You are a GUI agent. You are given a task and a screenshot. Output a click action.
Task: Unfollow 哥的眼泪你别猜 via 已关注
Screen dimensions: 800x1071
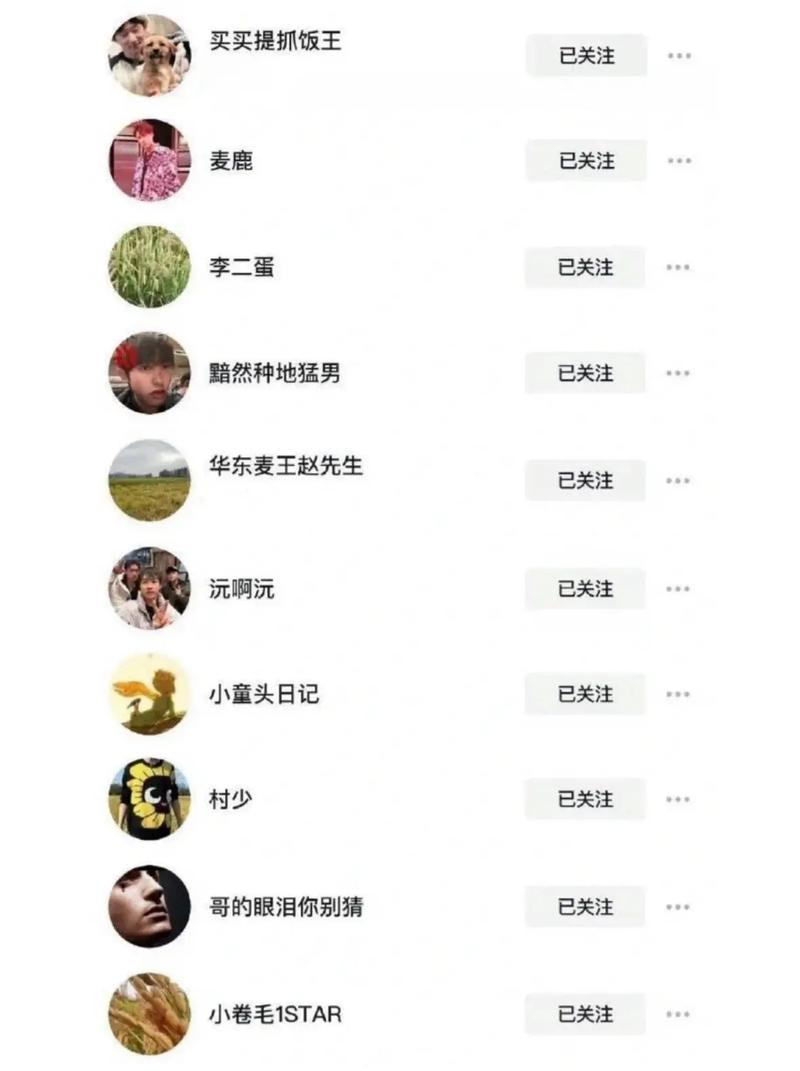(x=586, y=907)
